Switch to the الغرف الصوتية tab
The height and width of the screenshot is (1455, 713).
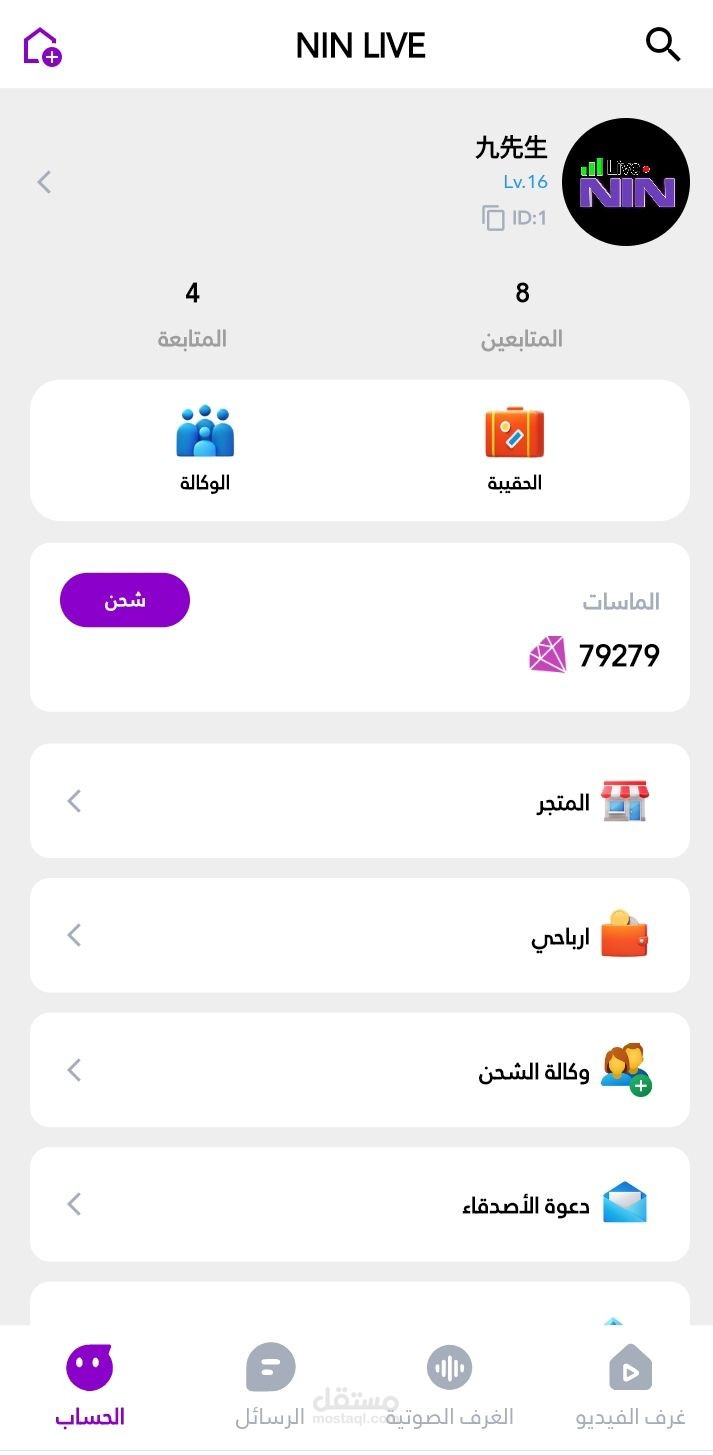click(450, 1387)
